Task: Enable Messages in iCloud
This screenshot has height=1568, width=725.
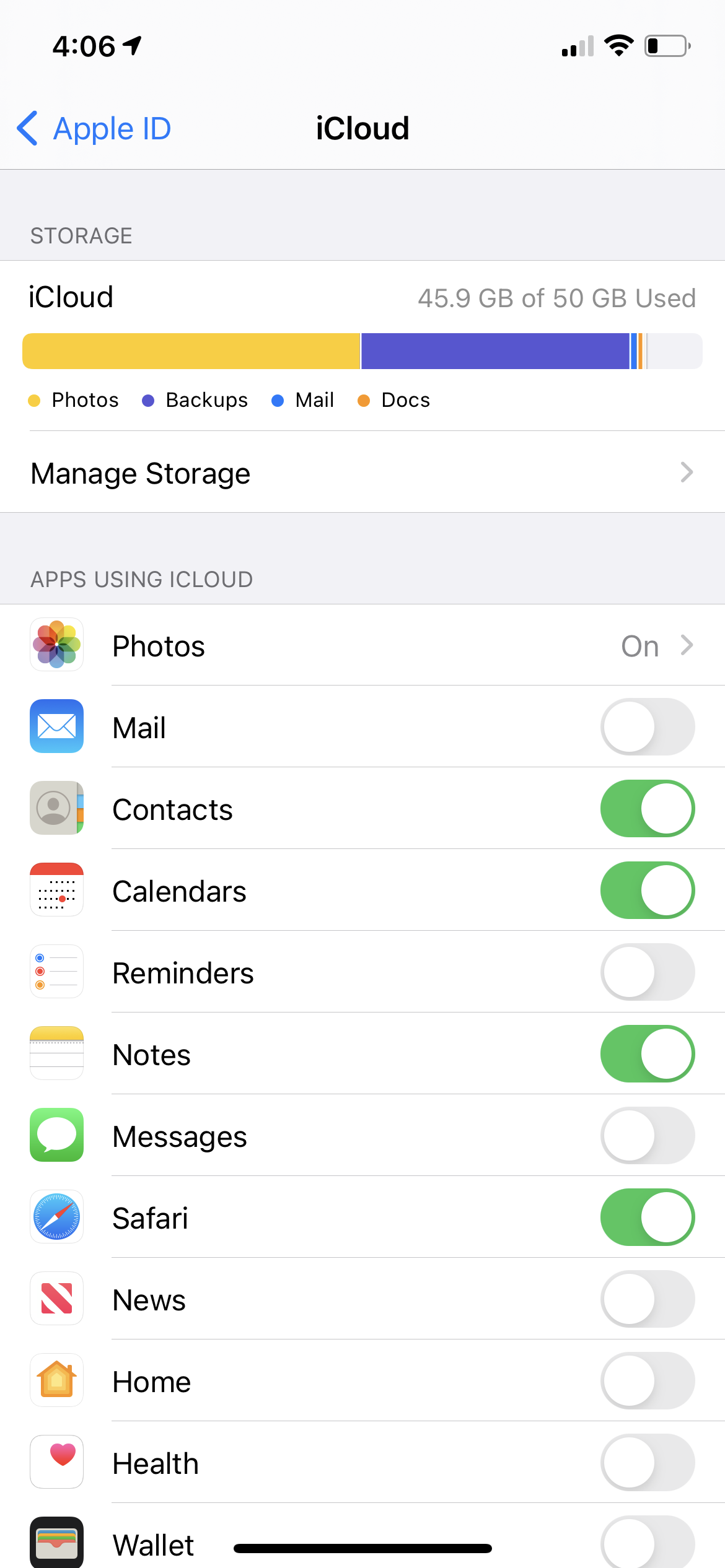Action: (647, 1136)
